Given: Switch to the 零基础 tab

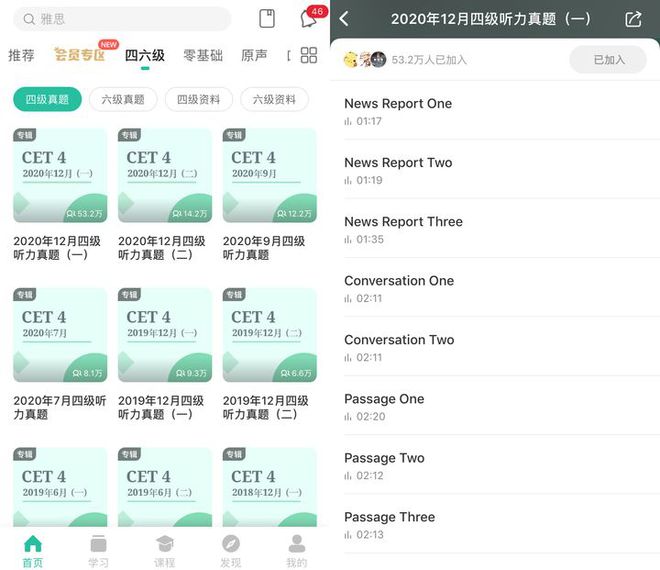Looking at the screenshot, I should pyautogui.click(x=203, y=56).
